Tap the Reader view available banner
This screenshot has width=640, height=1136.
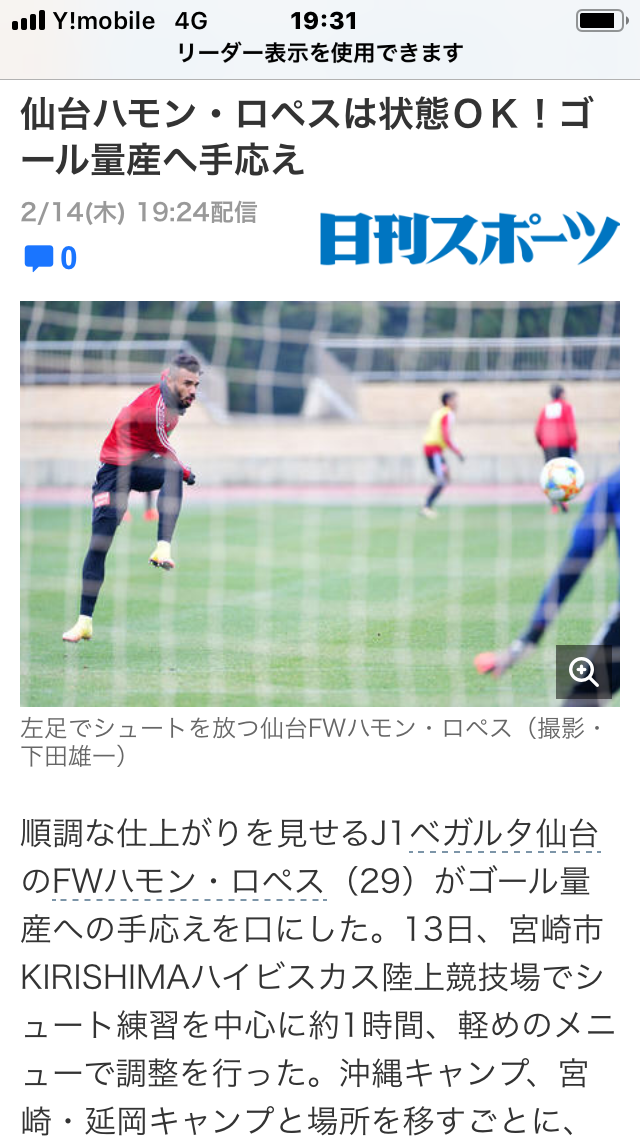(x=320, y=53)
